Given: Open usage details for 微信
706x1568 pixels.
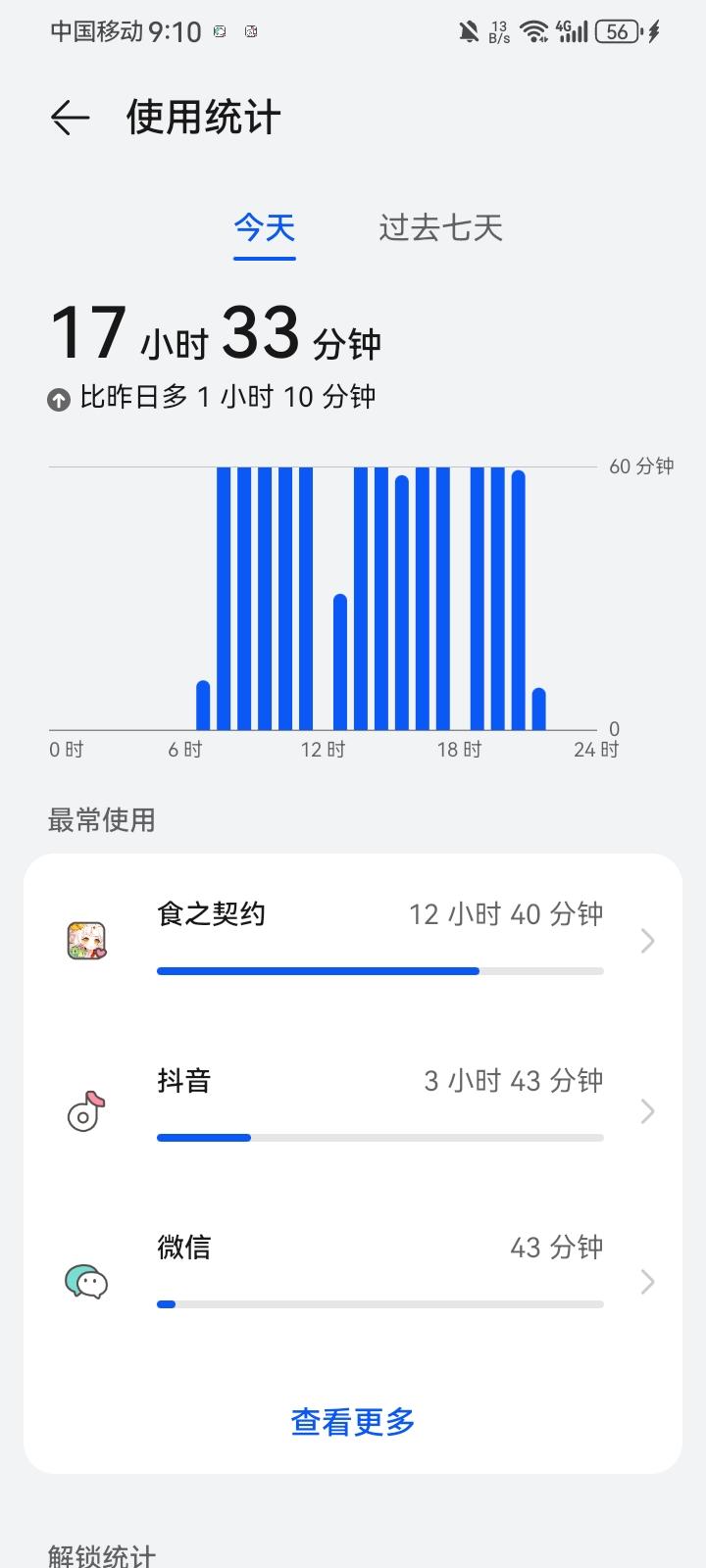Looking at the screenshot, I should pos(353,1278).
